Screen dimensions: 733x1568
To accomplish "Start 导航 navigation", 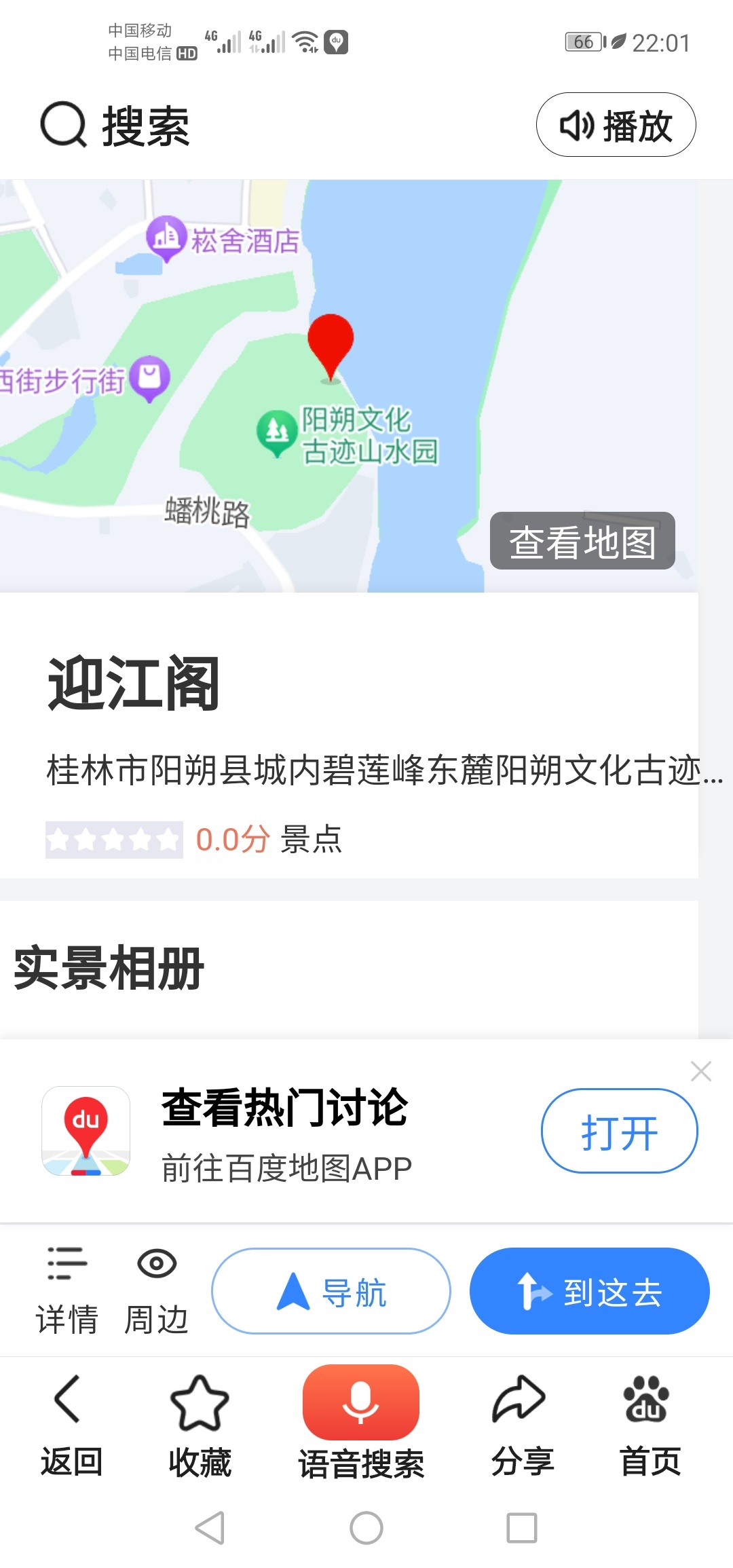I will pyautogui.click(x=331, y=1291).
